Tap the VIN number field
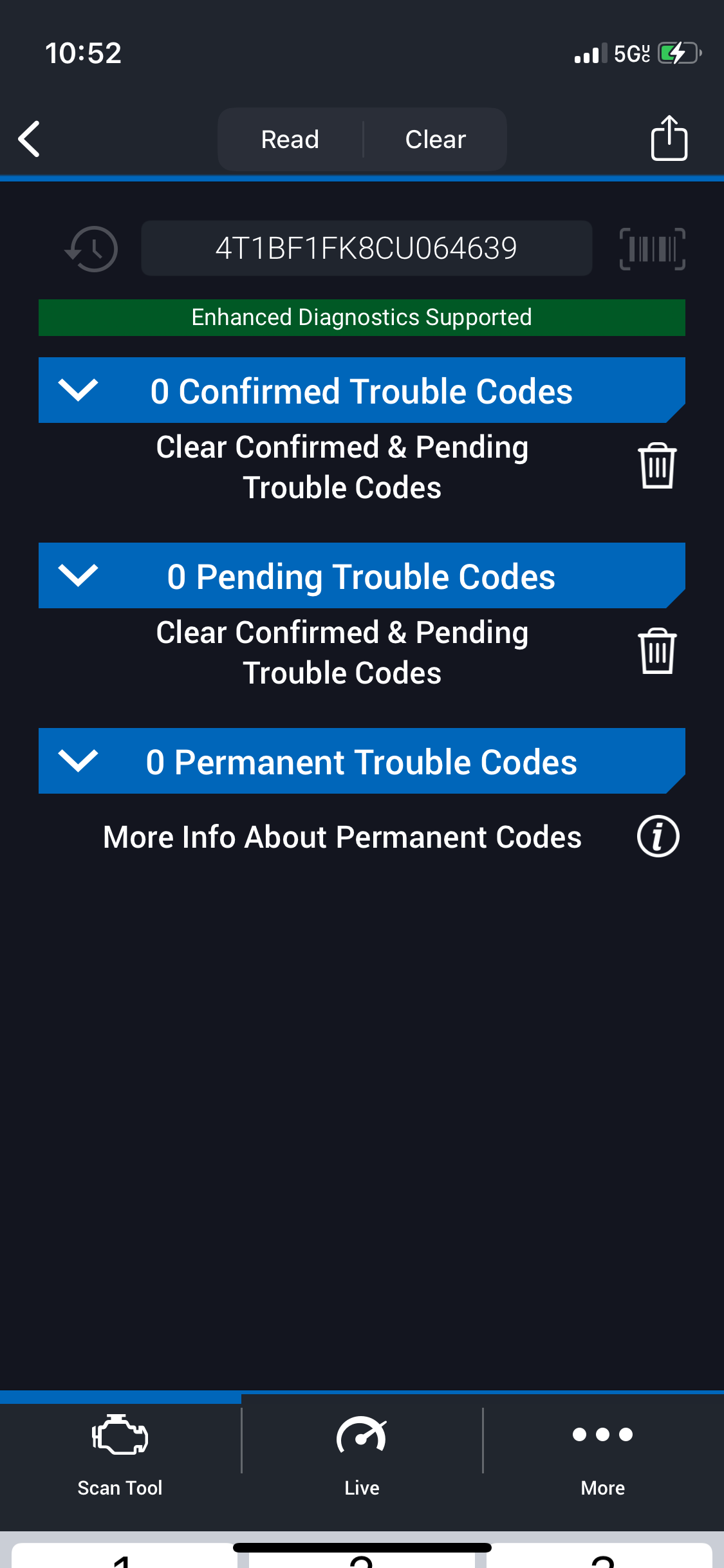Image resolution: width=724 pixels, height=1568 pixels. (x=366, y=248)
